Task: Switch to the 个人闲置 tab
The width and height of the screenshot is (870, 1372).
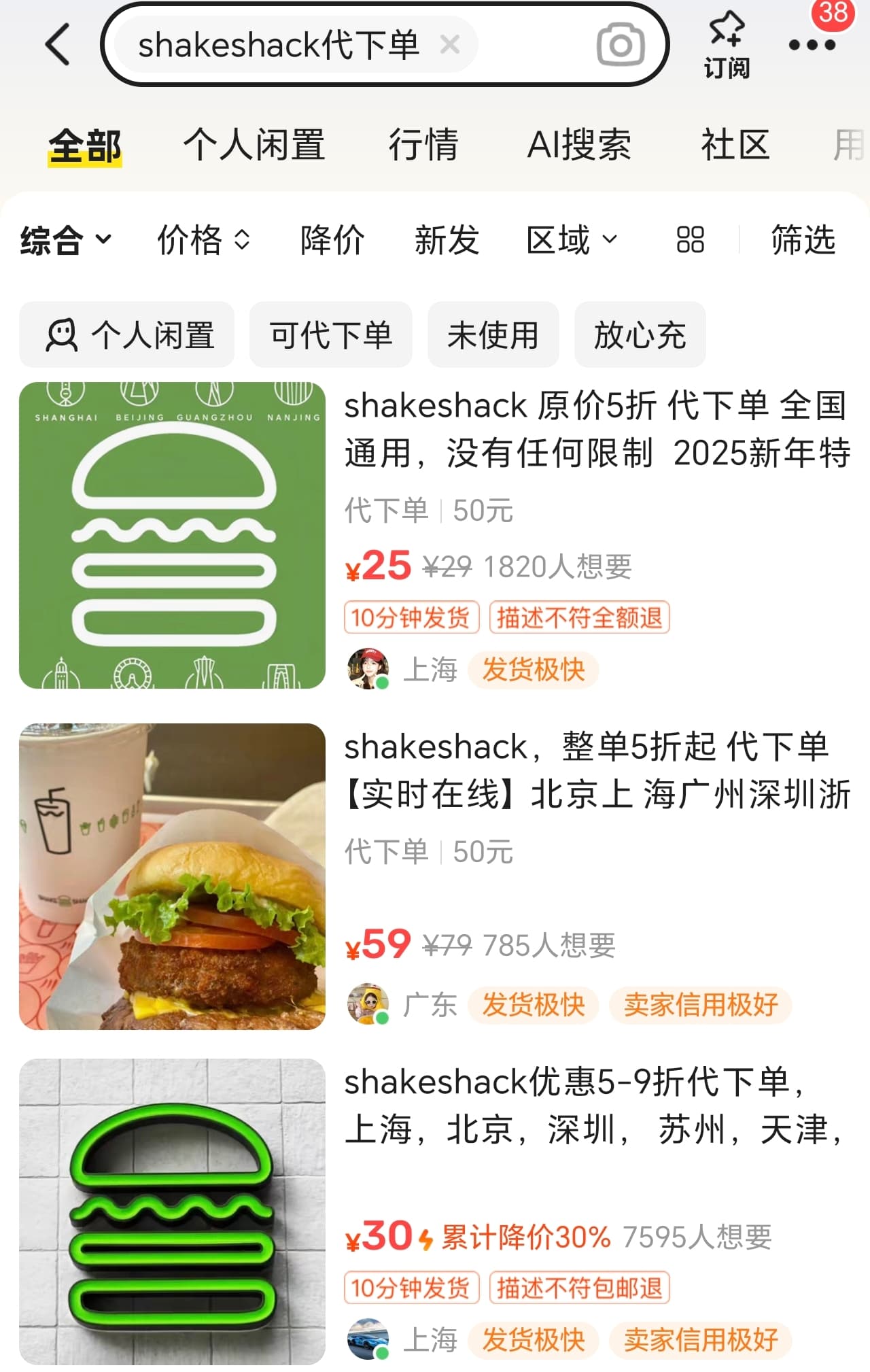Action: (254, 145)
